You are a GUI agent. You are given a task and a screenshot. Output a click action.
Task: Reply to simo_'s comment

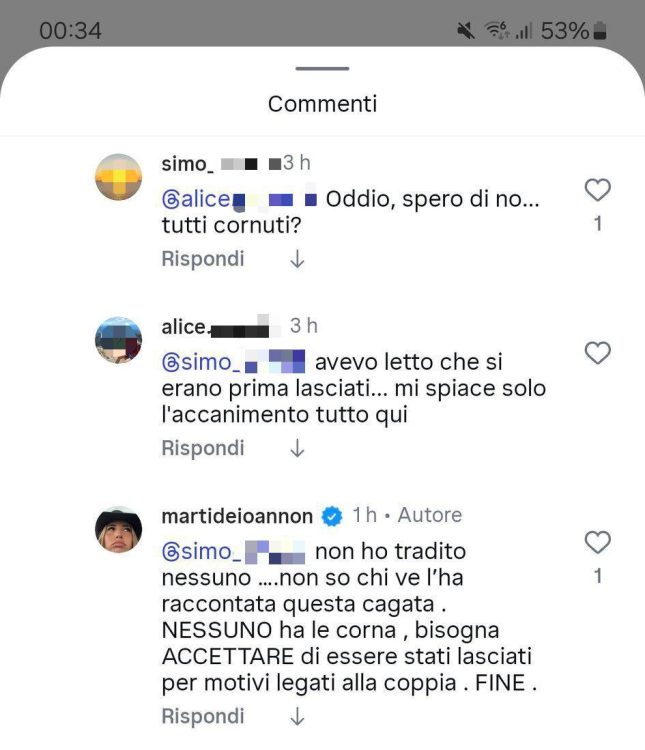pyautogui.click(x=203, y=259)
